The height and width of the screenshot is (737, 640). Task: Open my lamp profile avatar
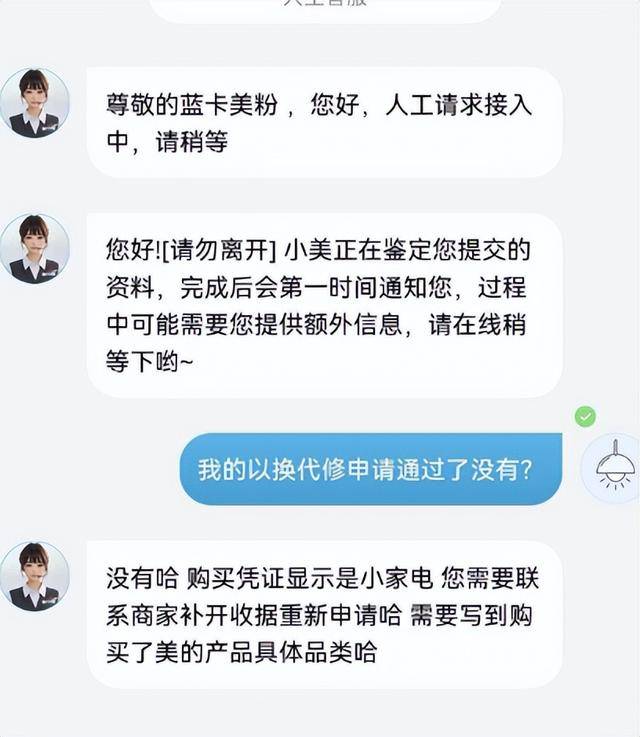(x=612, y=466)
